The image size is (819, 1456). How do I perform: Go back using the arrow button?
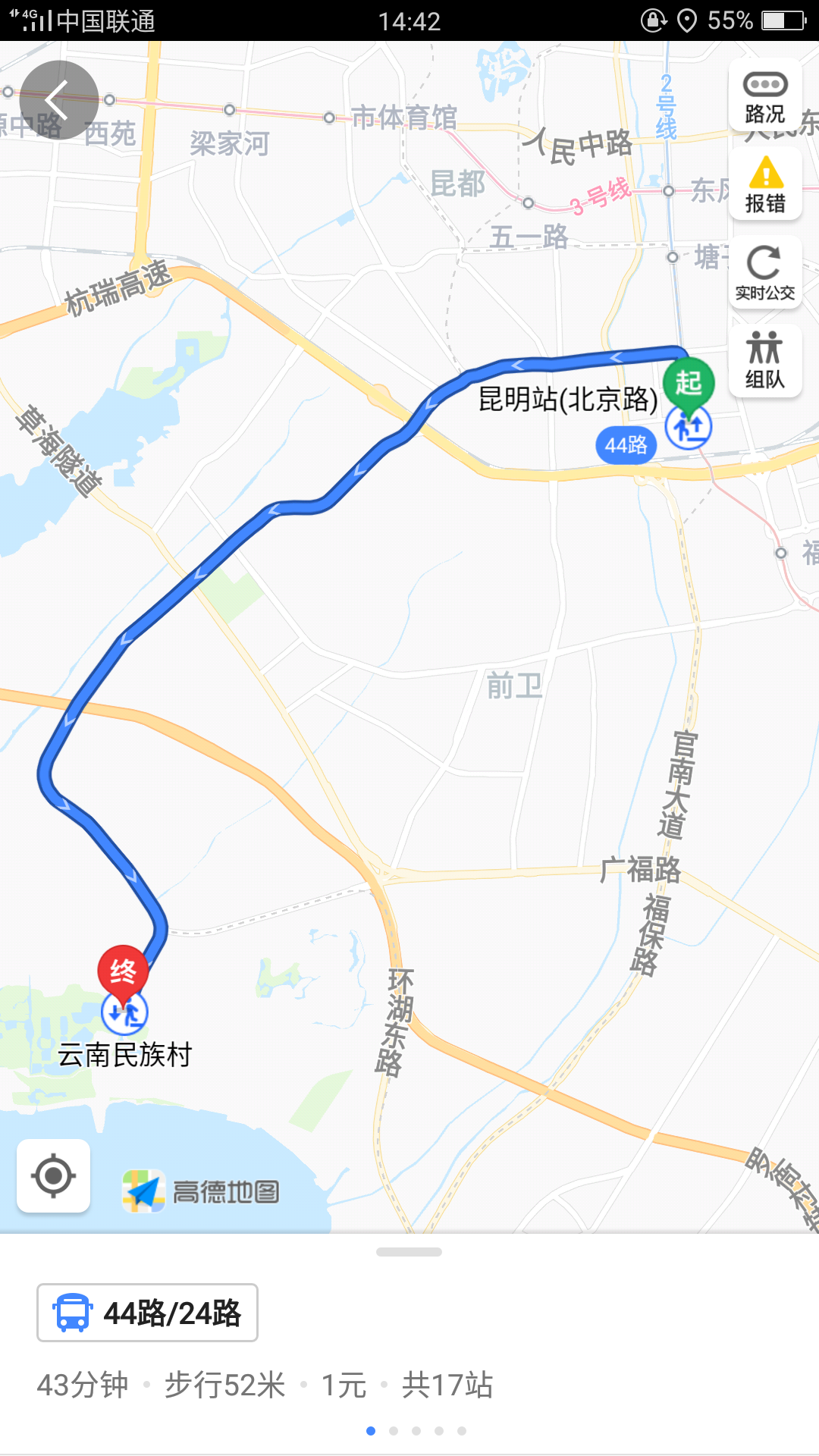[x=58, y=100]
